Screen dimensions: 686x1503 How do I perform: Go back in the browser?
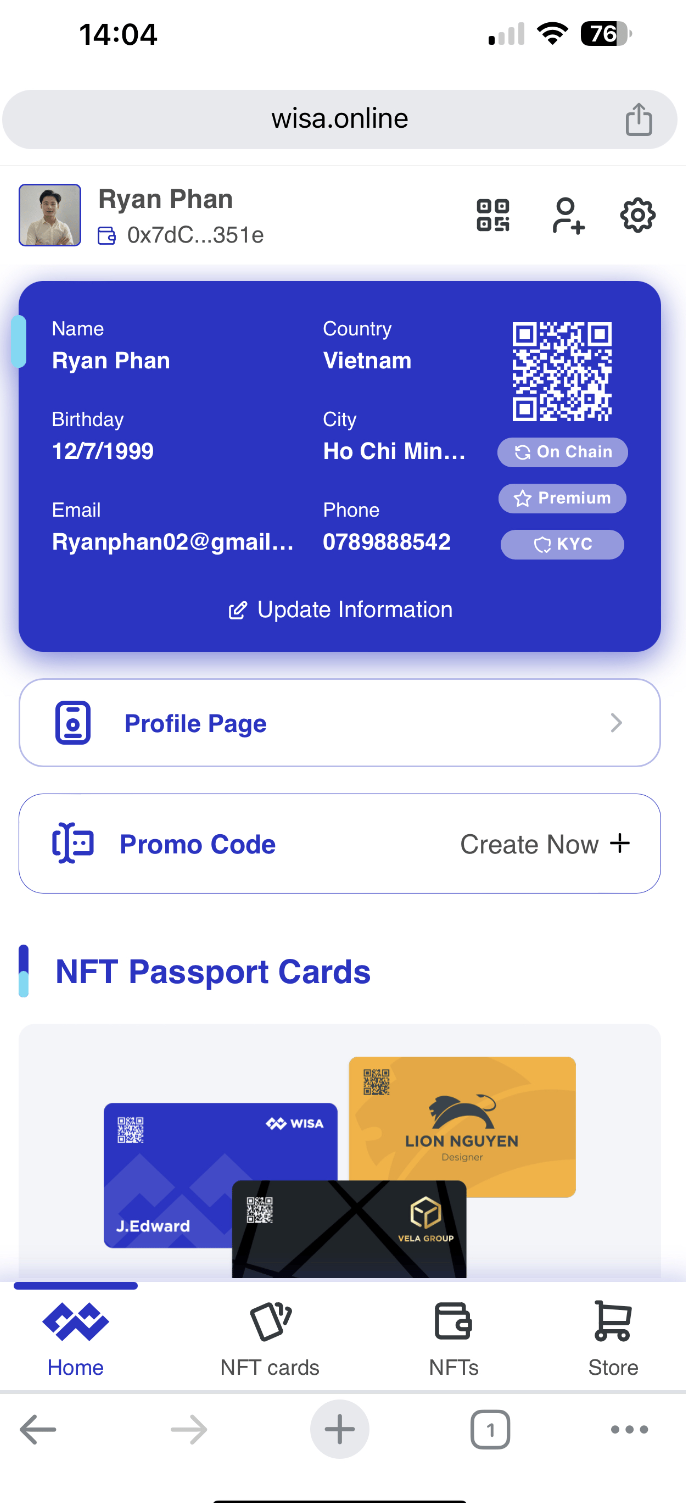38,1430
